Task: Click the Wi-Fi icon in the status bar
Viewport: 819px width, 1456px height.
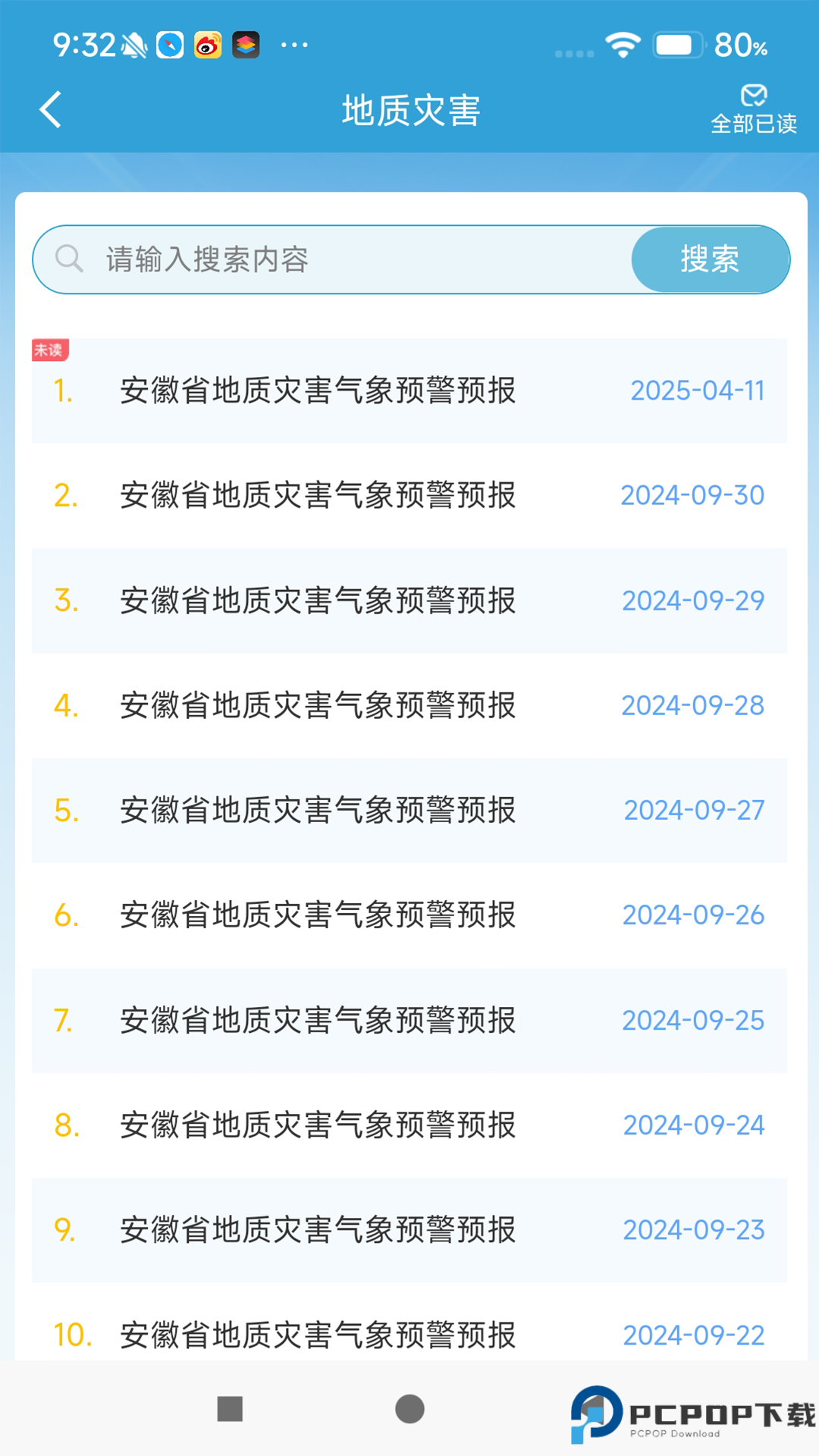Action: (621, 45)
